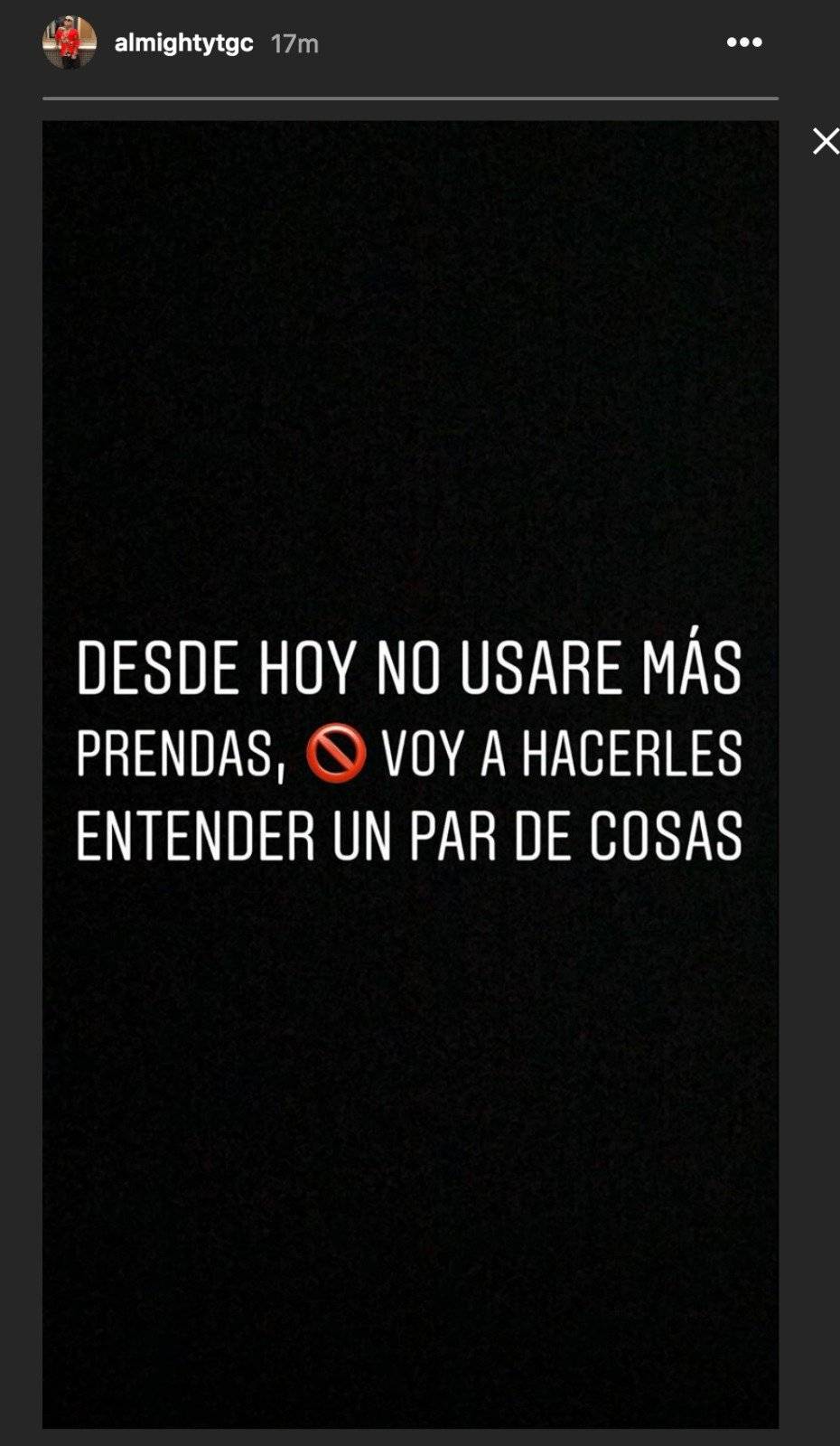The height and width of the screenshot is (1446, 840).
Task: Open the almightytgc username link
Action: [x=183, y=43]
